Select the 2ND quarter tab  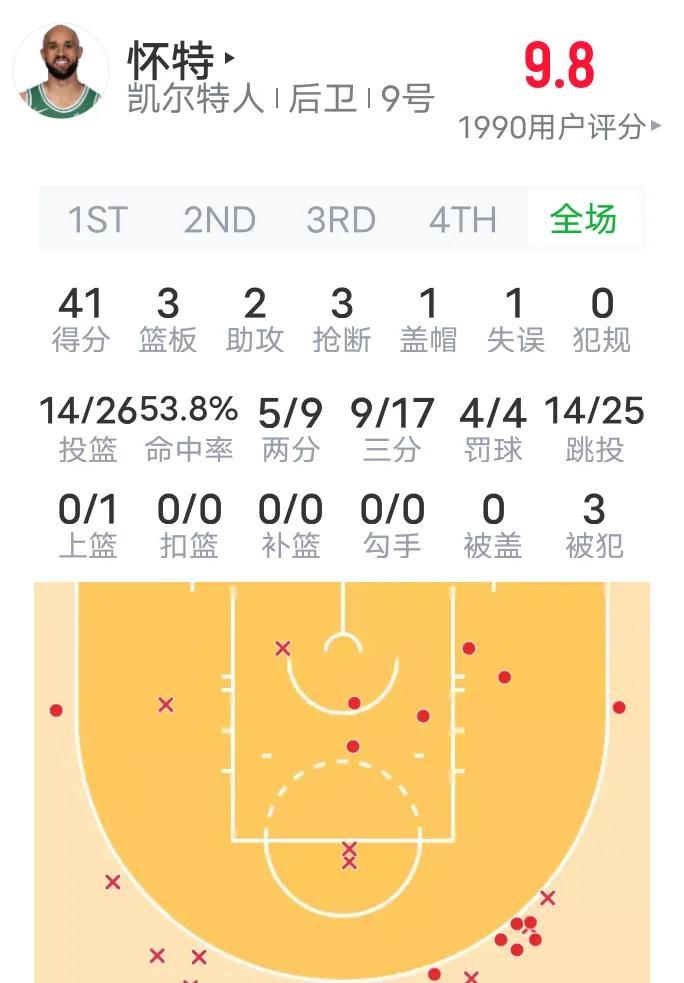(x=219, y=219)
